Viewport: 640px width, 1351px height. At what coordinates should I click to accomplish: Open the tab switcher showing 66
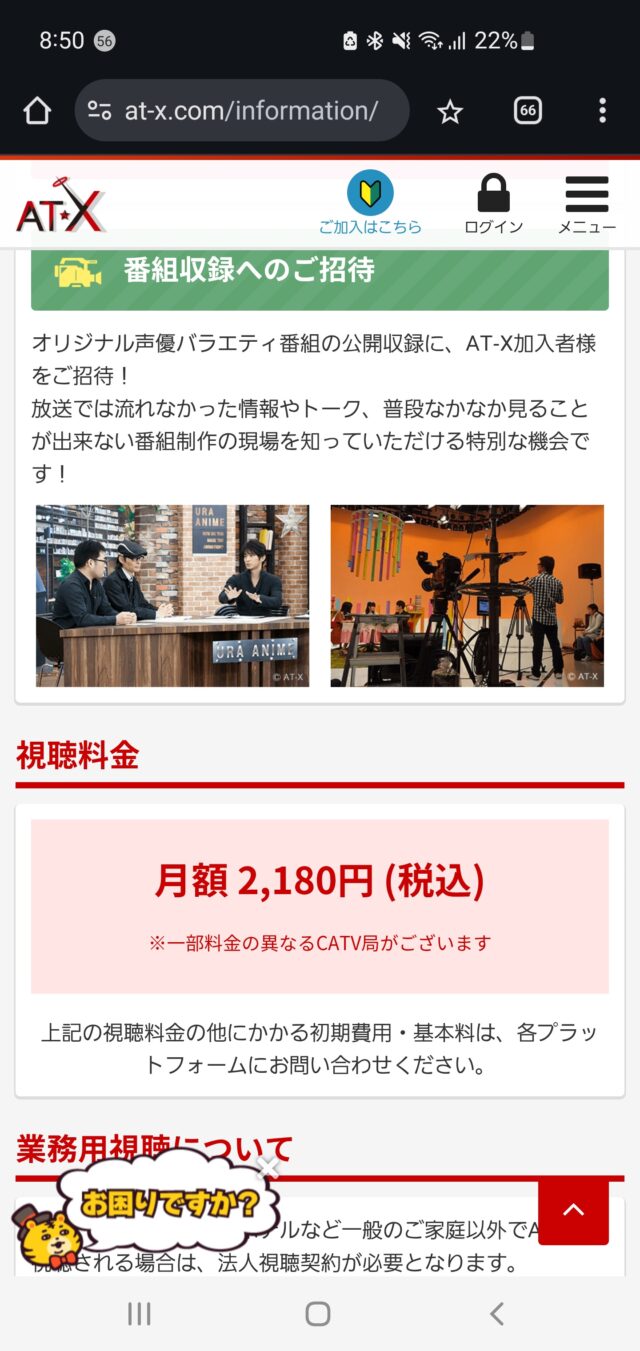pyautogui.click(x=528, y=111)
